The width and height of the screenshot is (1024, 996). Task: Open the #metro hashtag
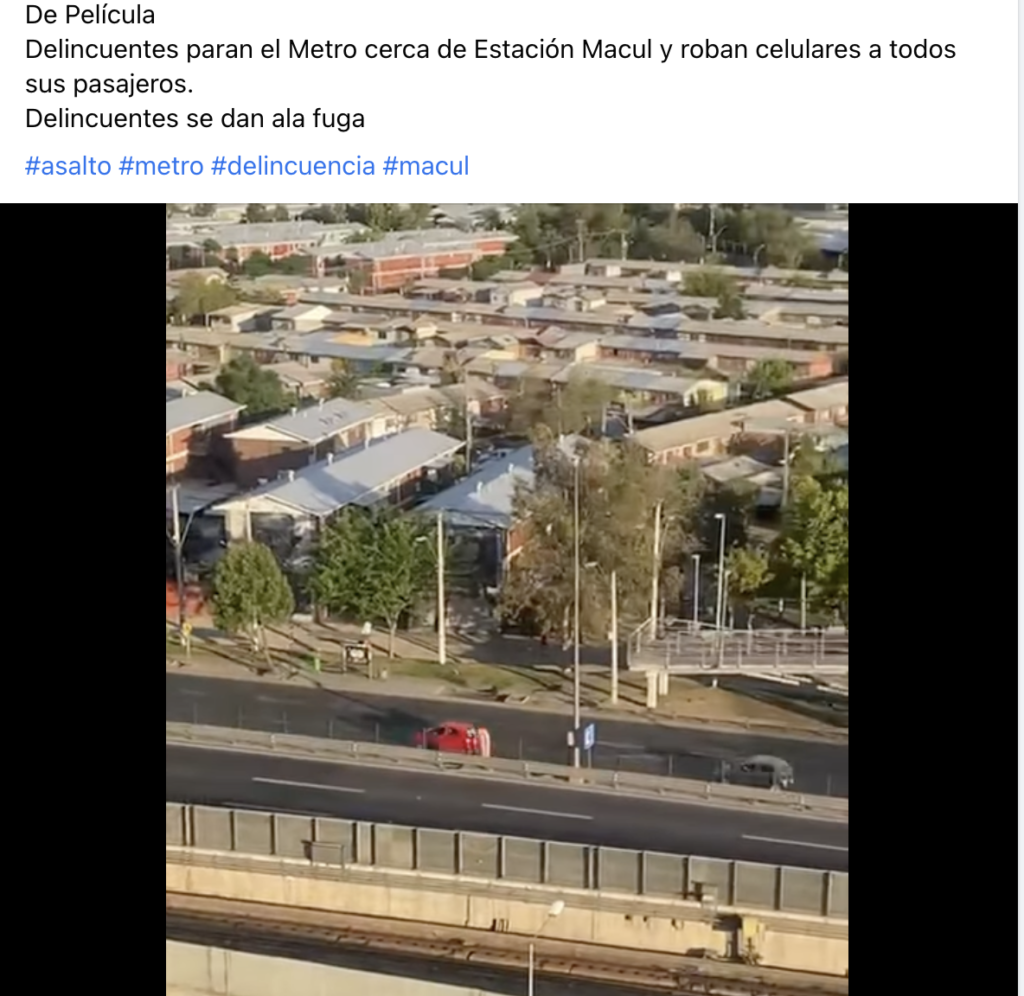(x=160, y=167)
